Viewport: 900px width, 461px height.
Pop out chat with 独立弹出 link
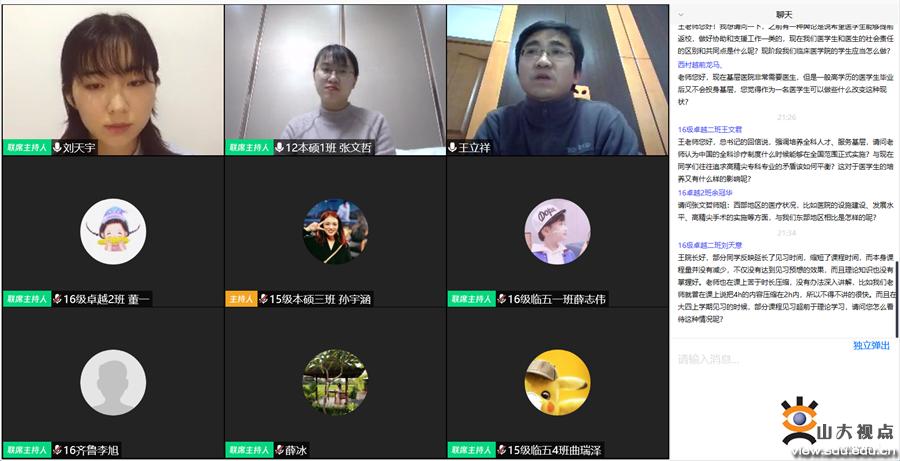[871, 344]
